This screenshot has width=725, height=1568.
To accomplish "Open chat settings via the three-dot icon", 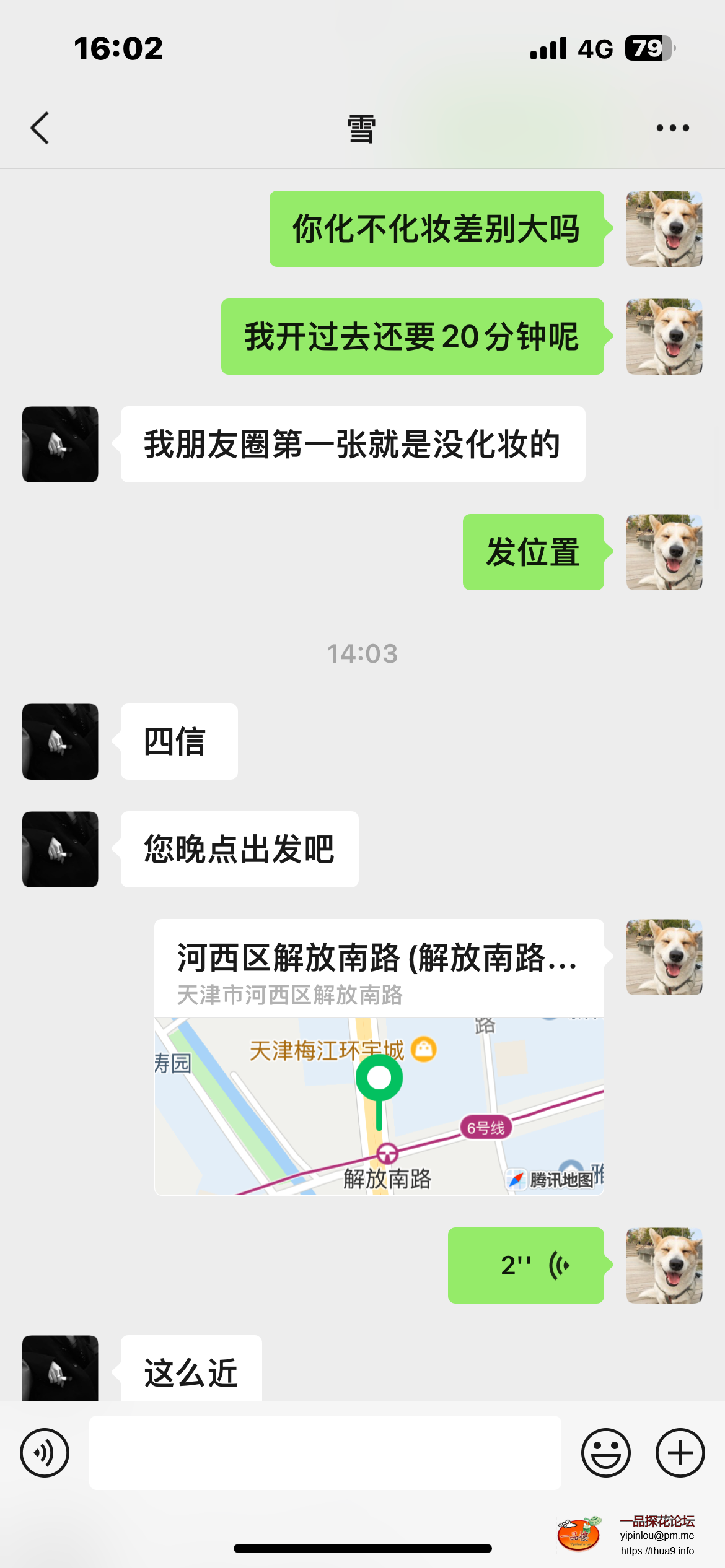I will point(672,127).
